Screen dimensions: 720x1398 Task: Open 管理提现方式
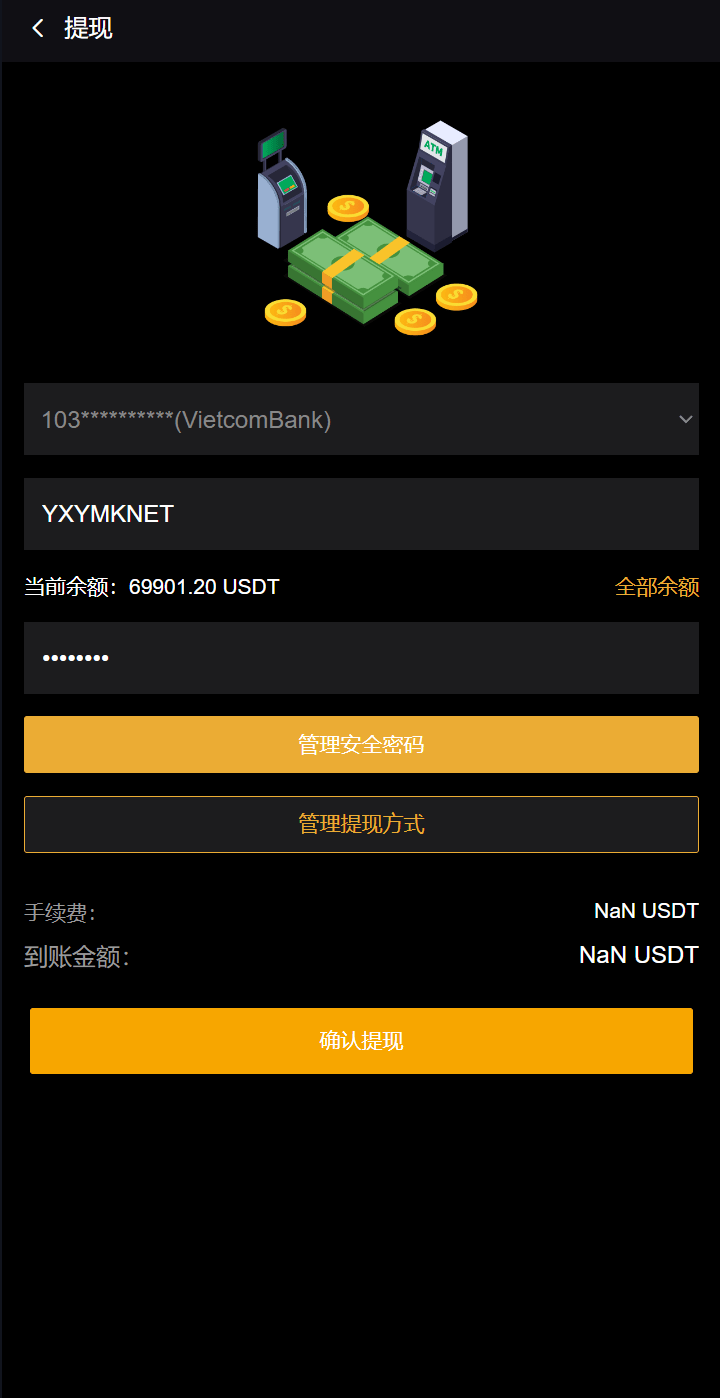361,824
